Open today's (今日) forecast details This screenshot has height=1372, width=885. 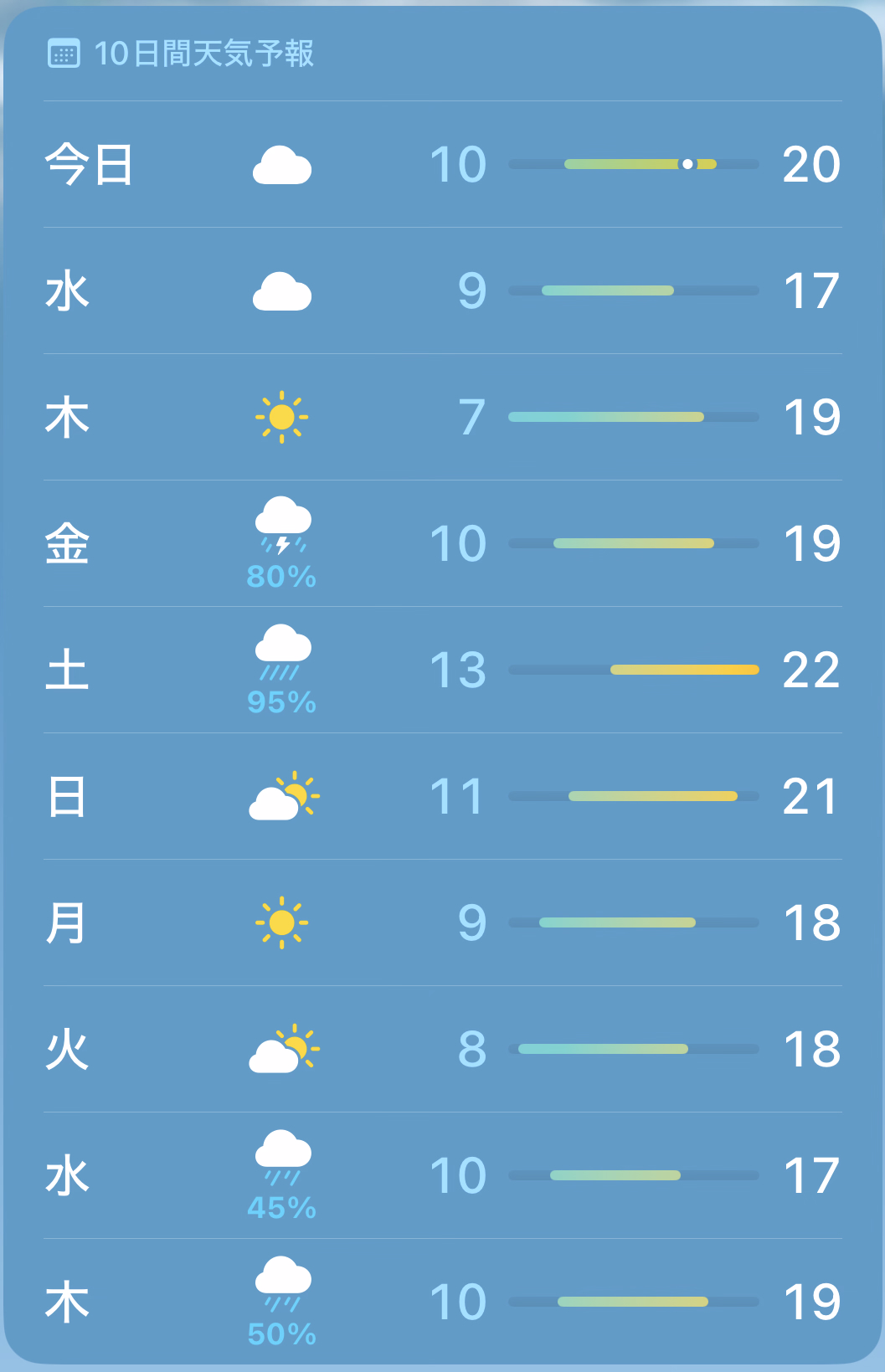(x=442, y=164)
